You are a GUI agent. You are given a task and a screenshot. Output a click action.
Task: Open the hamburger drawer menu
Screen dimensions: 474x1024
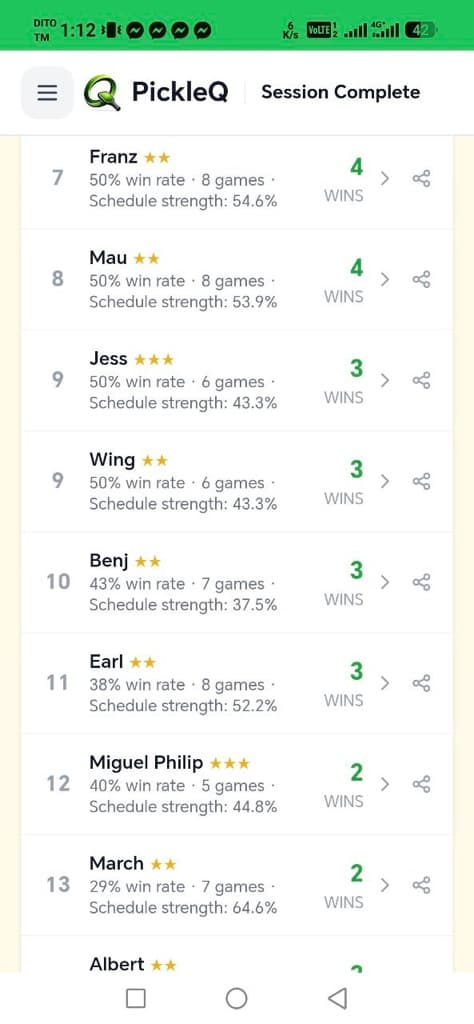47,93
